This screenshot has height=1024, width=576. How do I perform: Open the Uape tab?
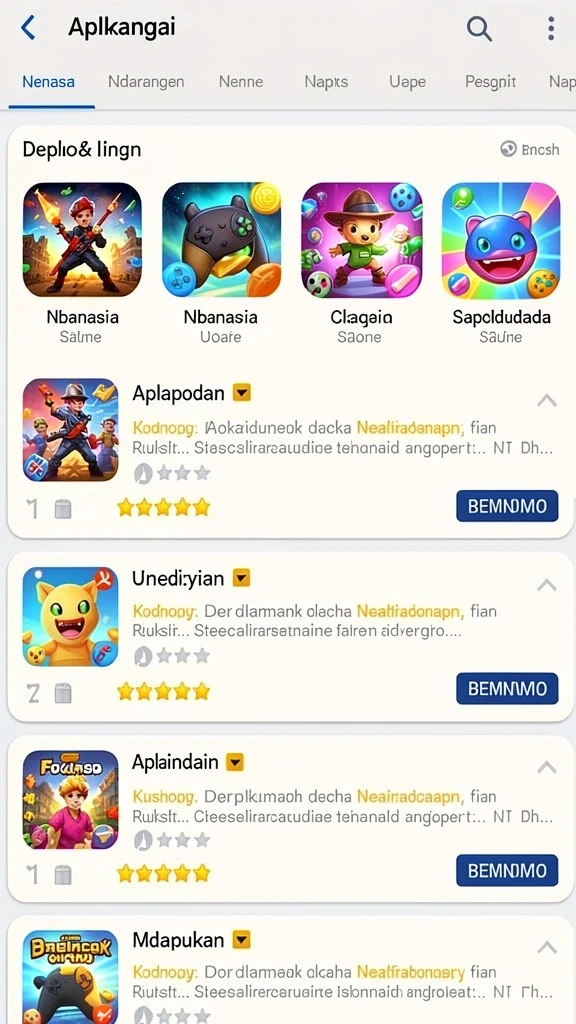click(x=408, y=82)
